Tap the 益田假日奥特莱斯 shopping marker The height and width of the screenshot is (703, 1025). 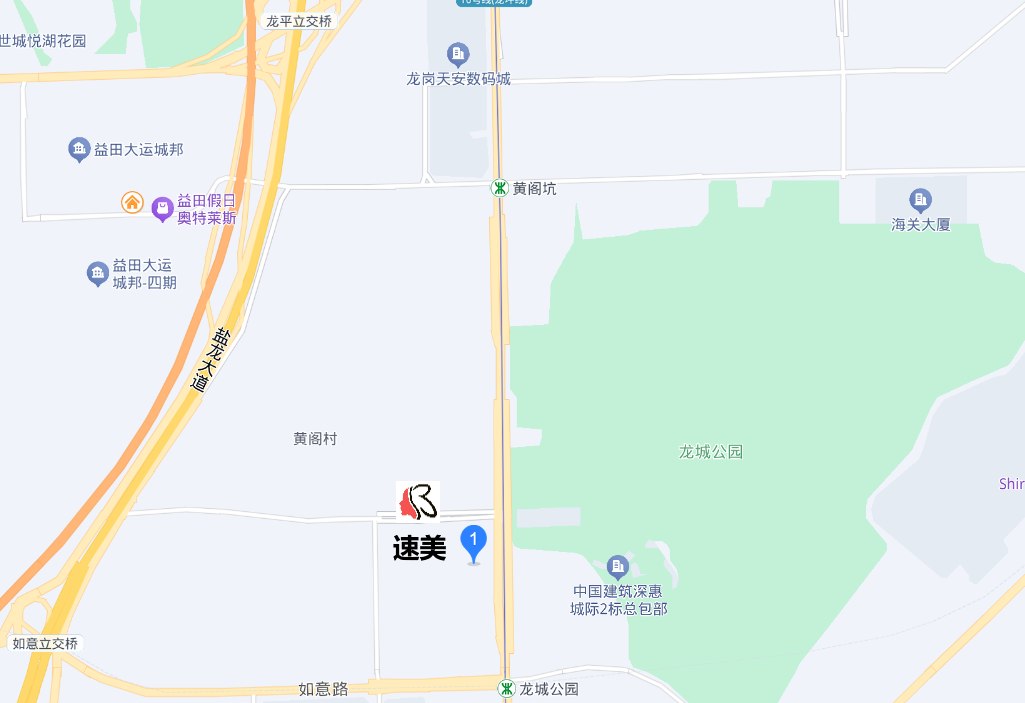[162, 209]
